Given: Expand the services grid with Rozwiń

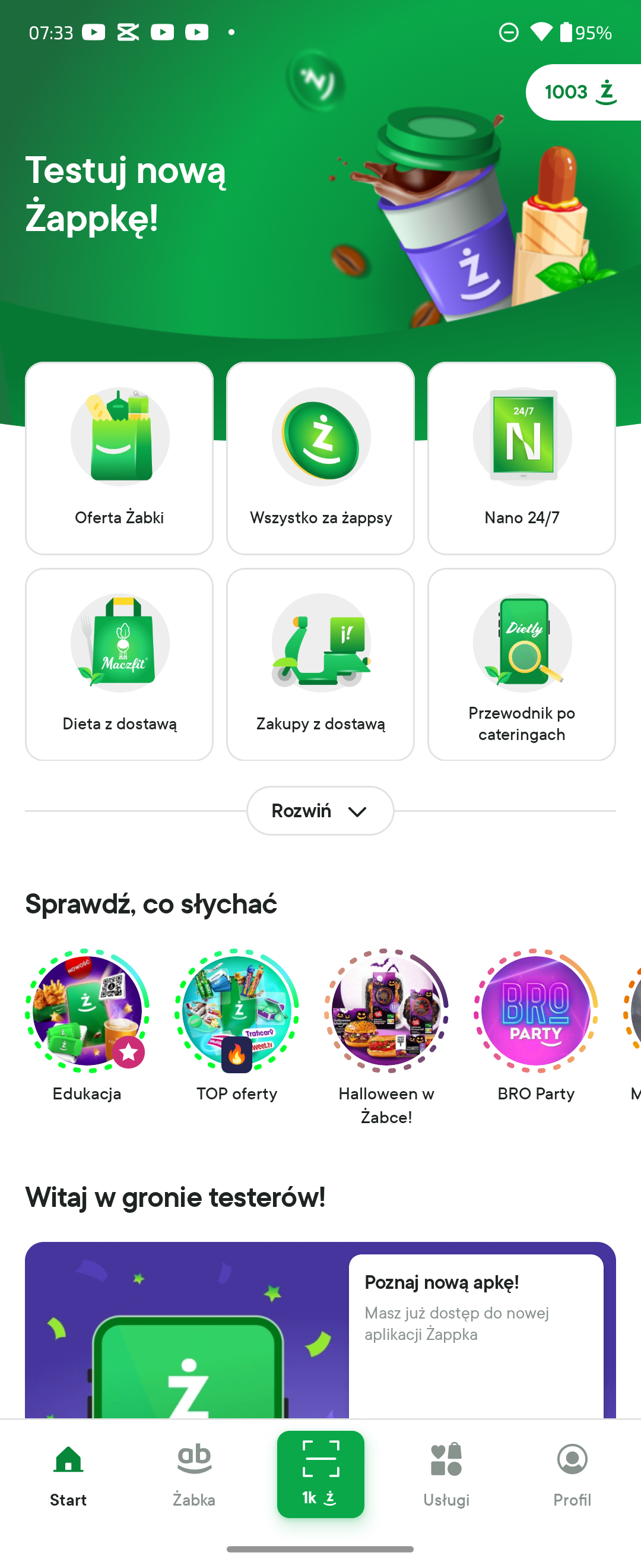Looking at the screenshot, I should (x=320, y=811).
